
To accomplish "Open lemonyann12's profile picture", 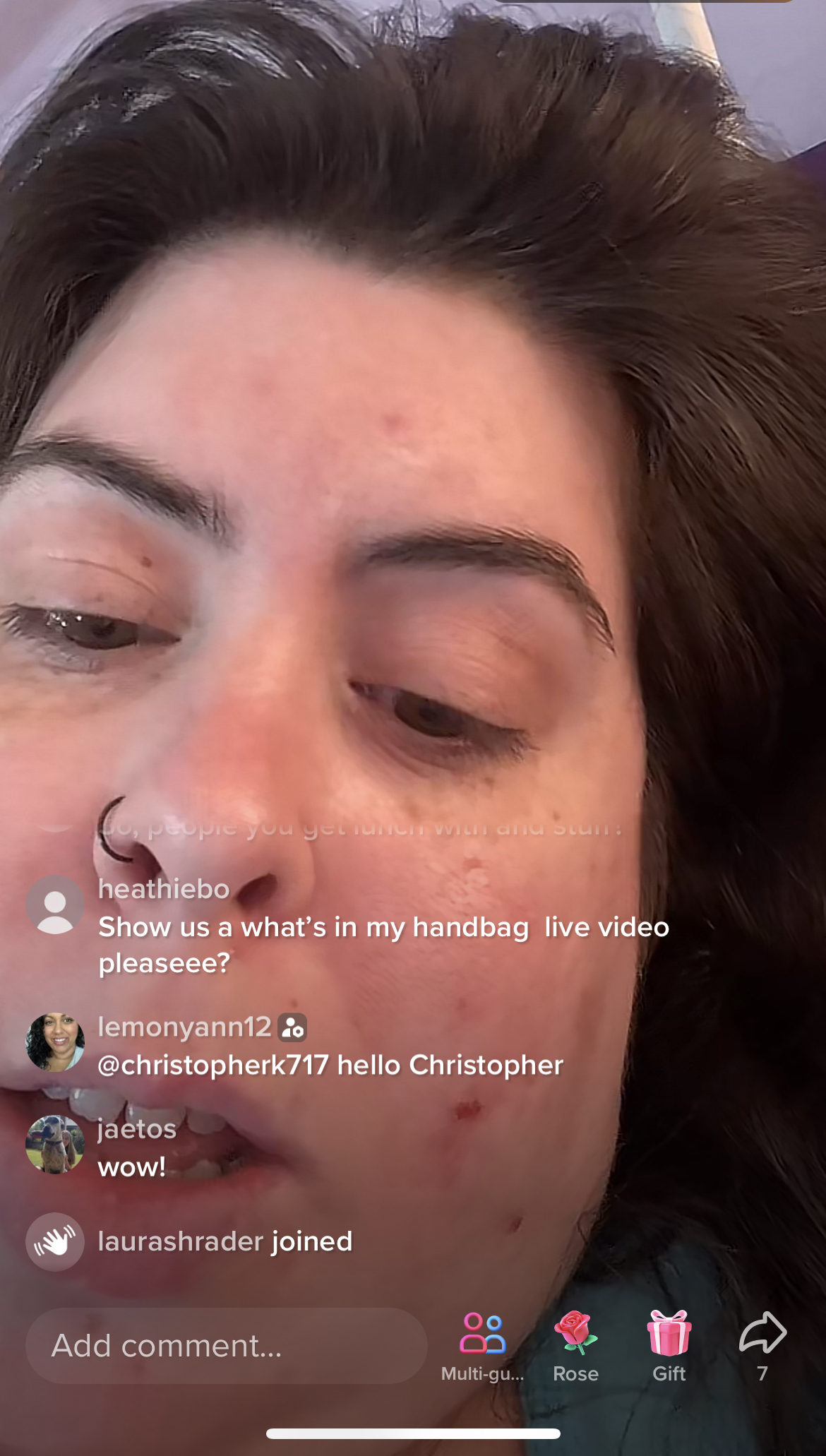I will click(55, 1042).
